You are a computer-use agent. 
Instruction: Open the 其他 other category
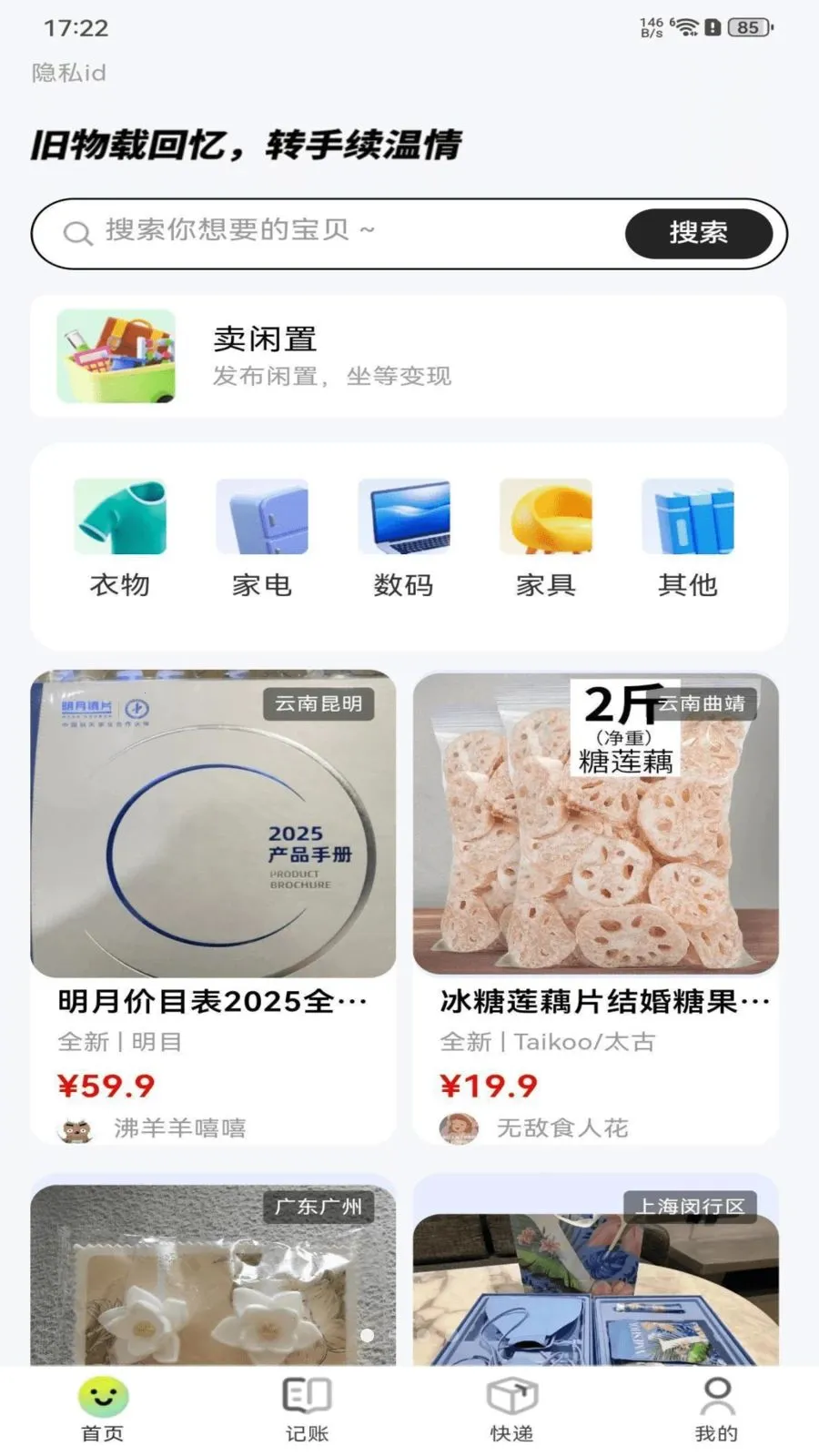(x=688, y=539)
